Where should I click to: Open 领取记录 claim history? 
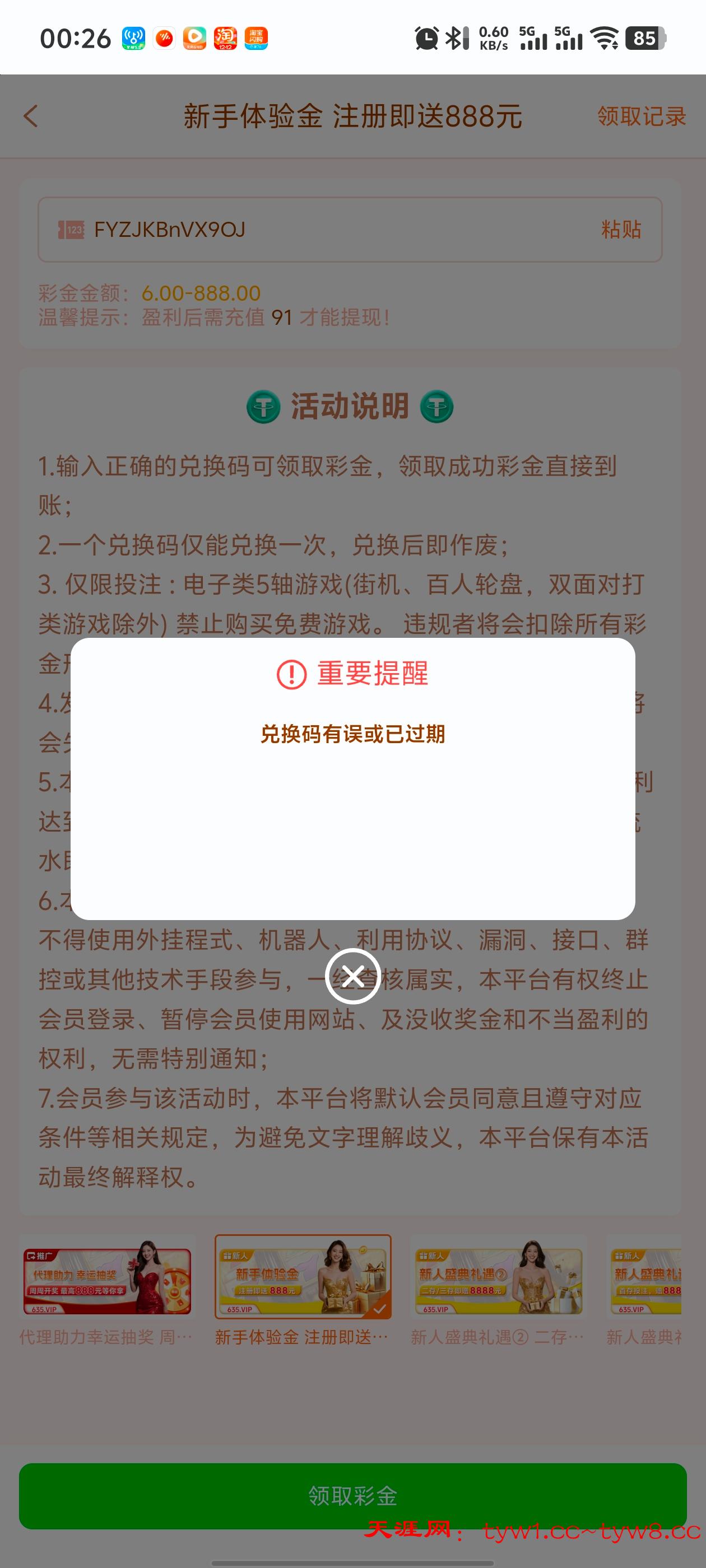[x=641, y=116]
